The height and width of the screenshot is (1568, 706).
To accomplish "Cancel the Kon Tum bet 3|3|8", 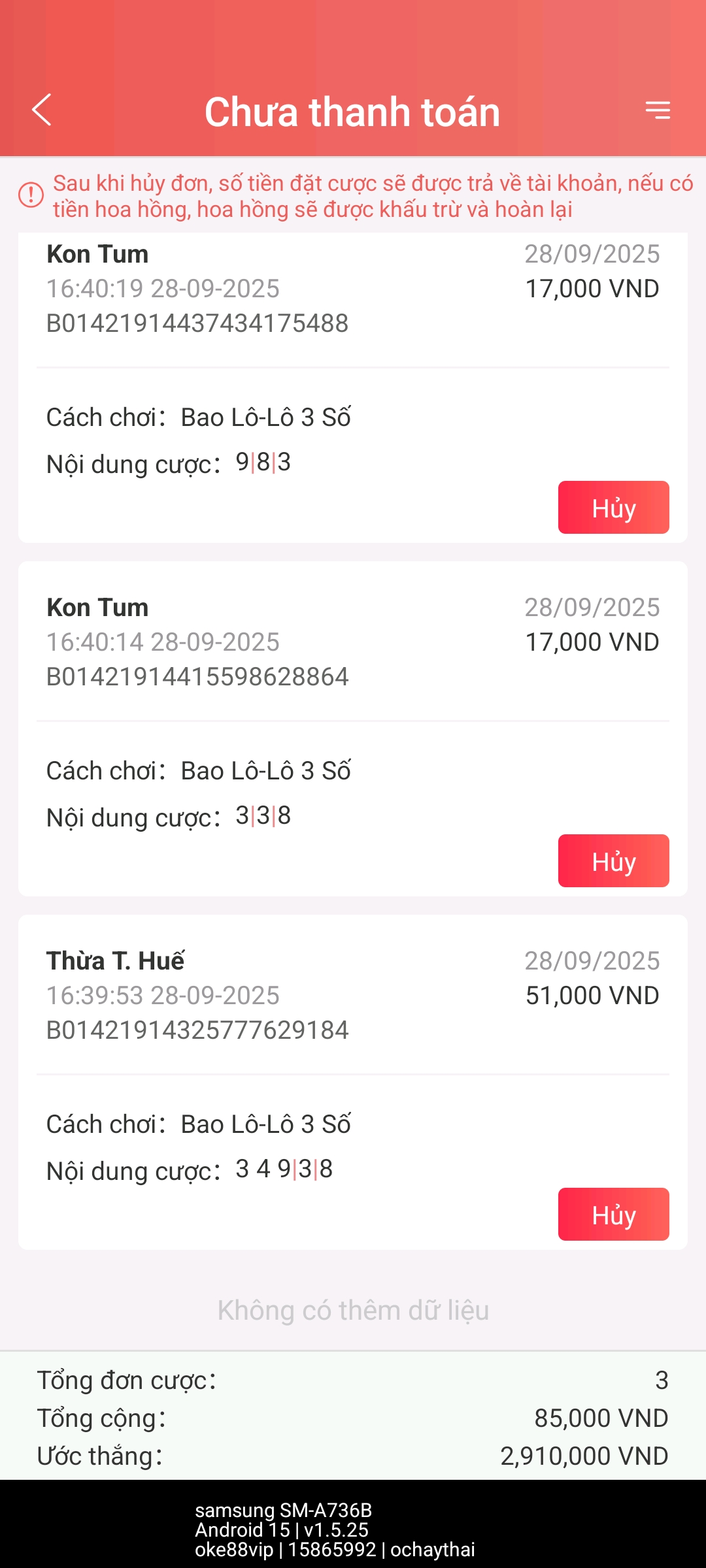I will point(613,861).
